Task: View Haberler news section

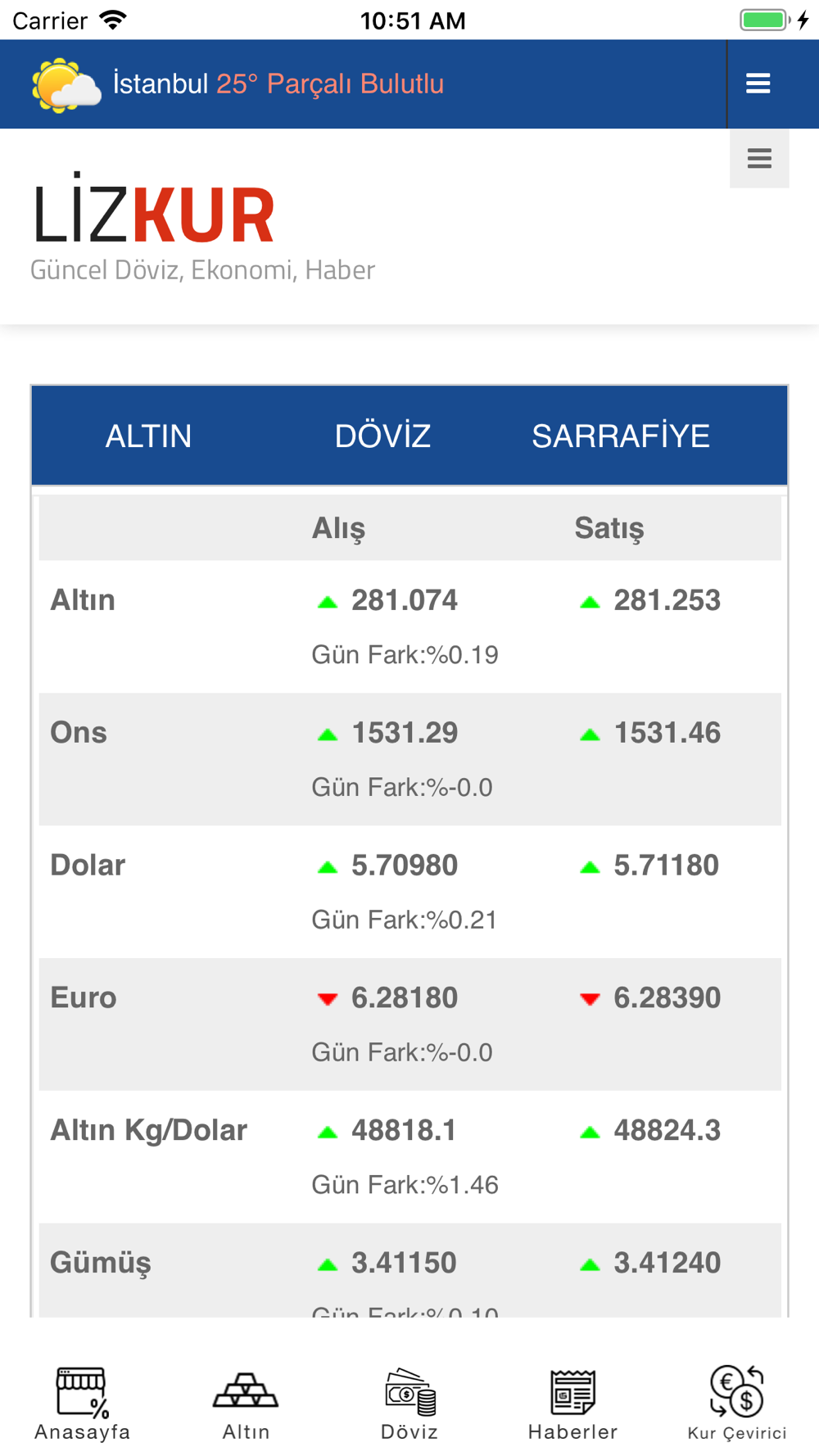Action: click(573, 1404)
